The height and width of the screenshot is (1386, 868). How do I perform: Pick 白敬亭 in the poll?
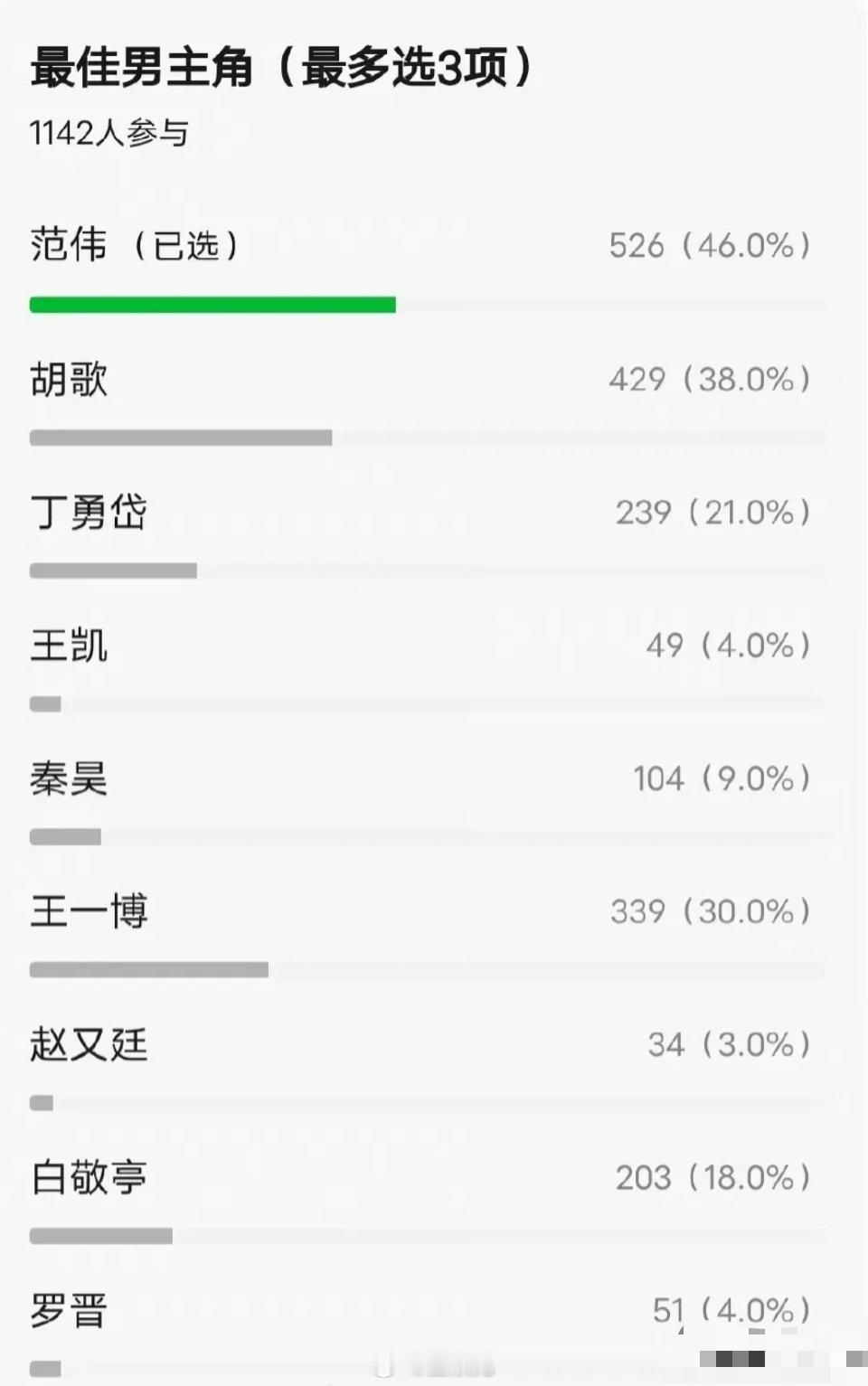pos(88,1178)
